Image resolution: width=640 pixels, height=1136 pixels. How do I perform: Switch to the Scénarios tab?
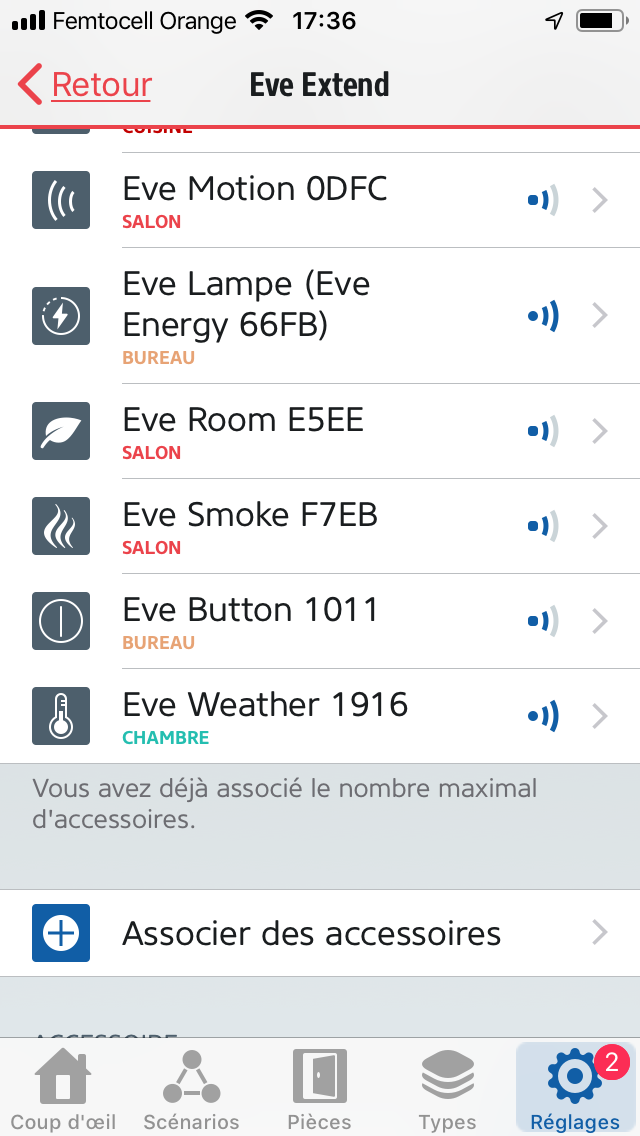[x=191, y=1089]
